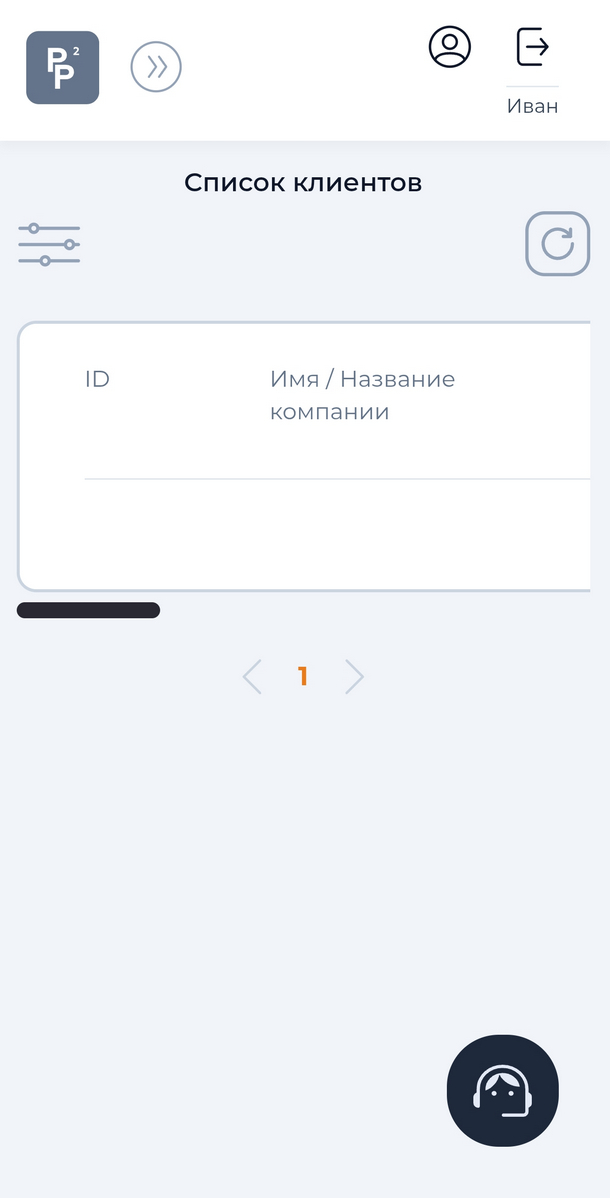
Task: Tap the PP² logo home button
Action: (x=62, y=67)
